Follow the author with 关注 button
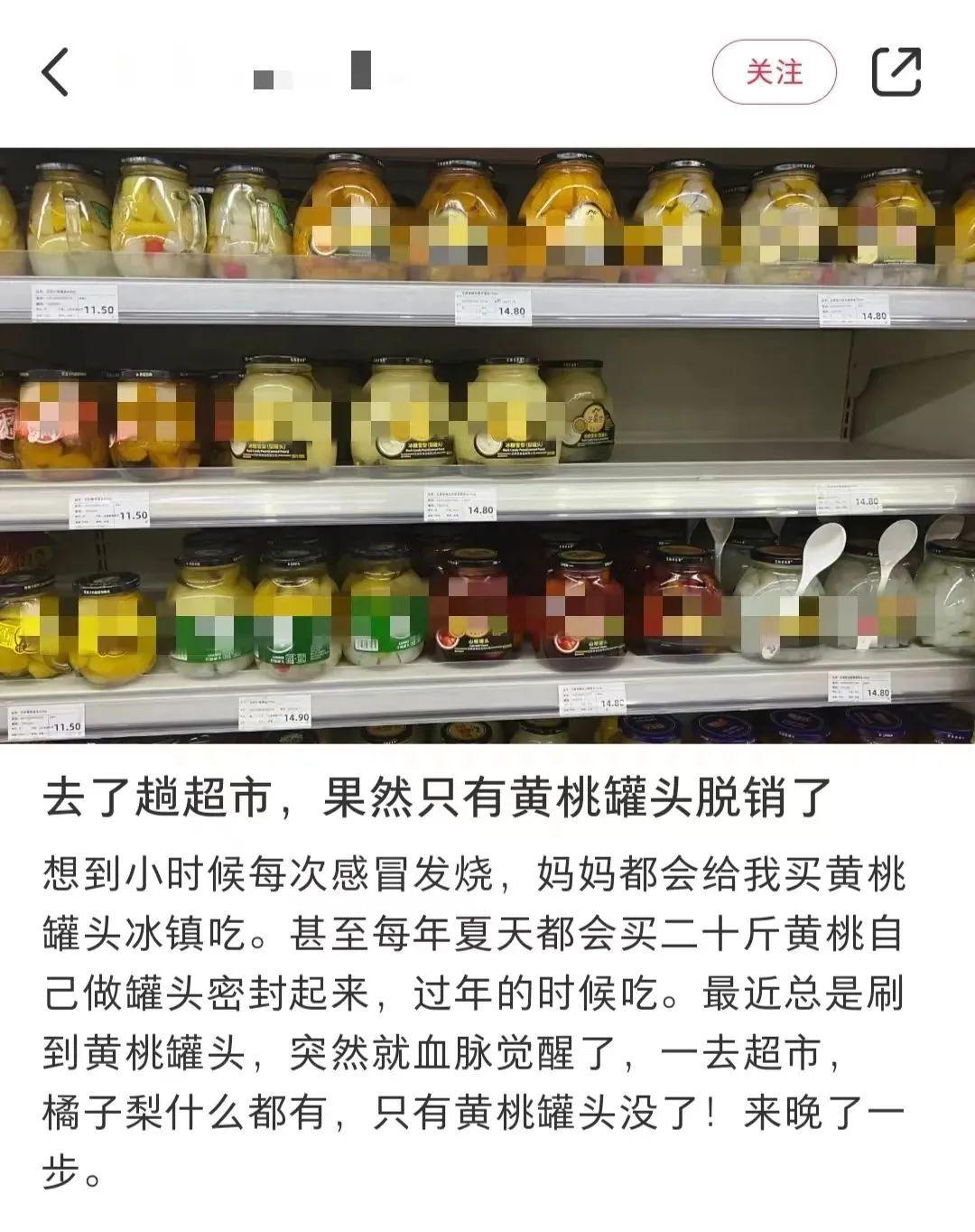This screenshot has width=975, height=1232. coord(775,72)
